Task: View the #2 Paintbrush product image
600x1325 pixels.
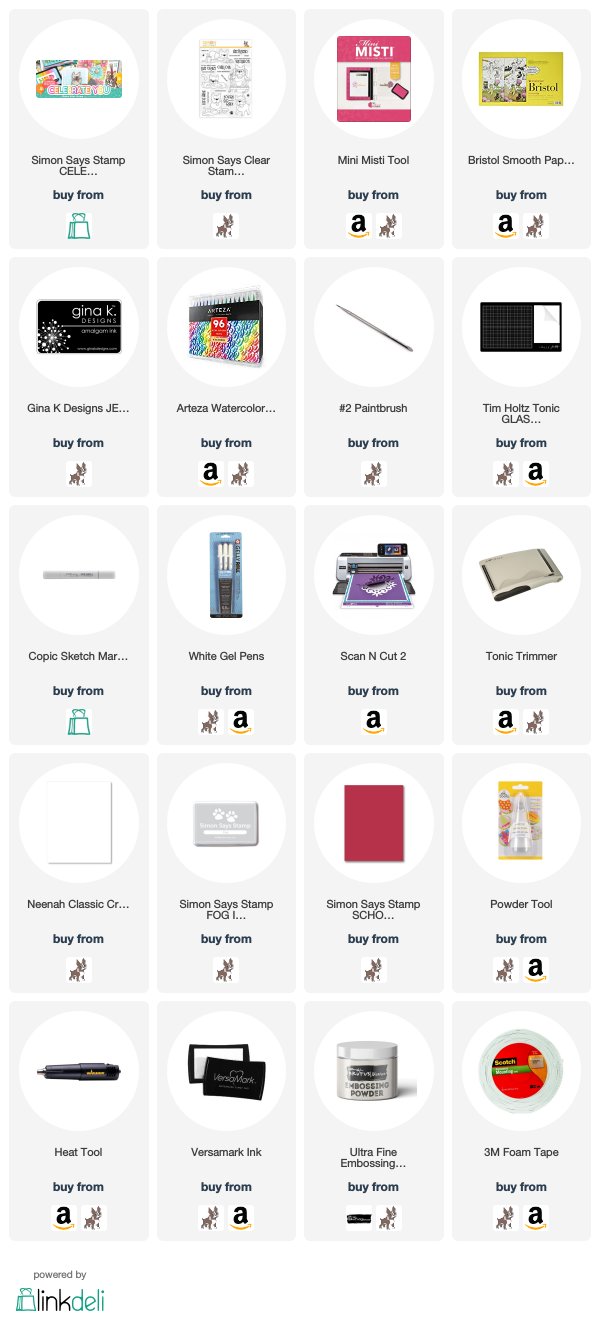Action: [374, 327]
